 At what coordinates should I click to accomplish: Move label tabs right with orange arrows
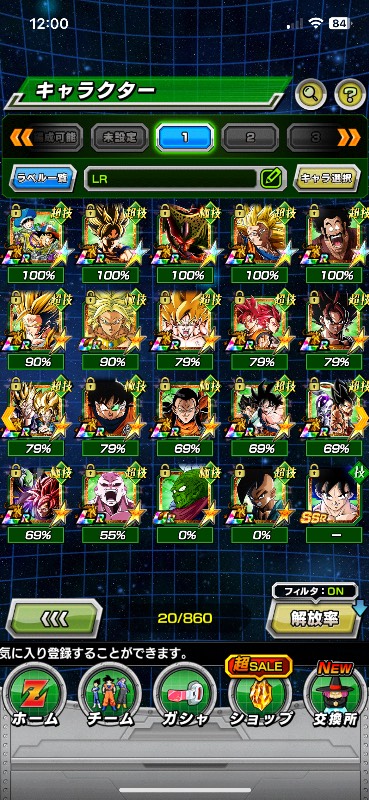click(349, 137)
